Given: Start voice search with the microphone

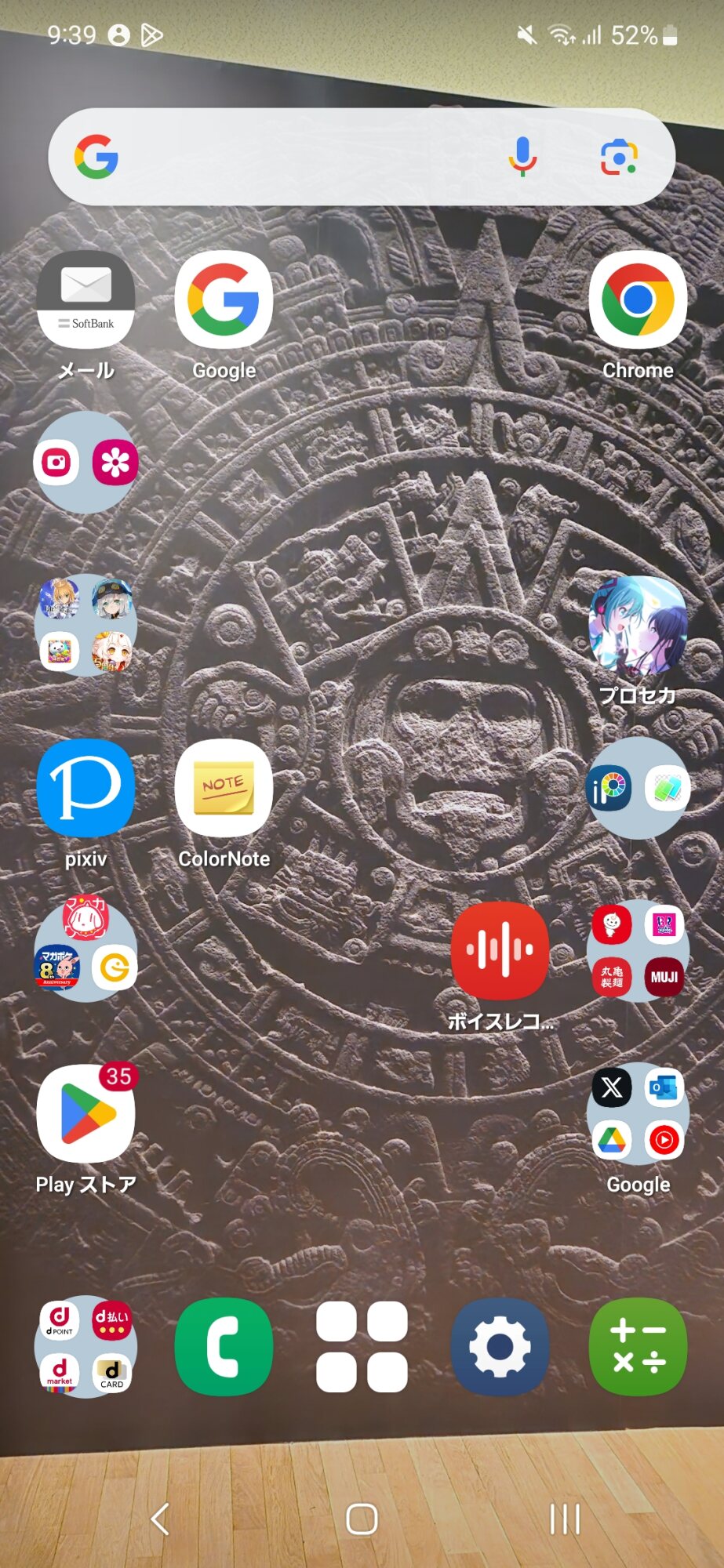Looking at the screenshot, I should [x=522, y=156].
